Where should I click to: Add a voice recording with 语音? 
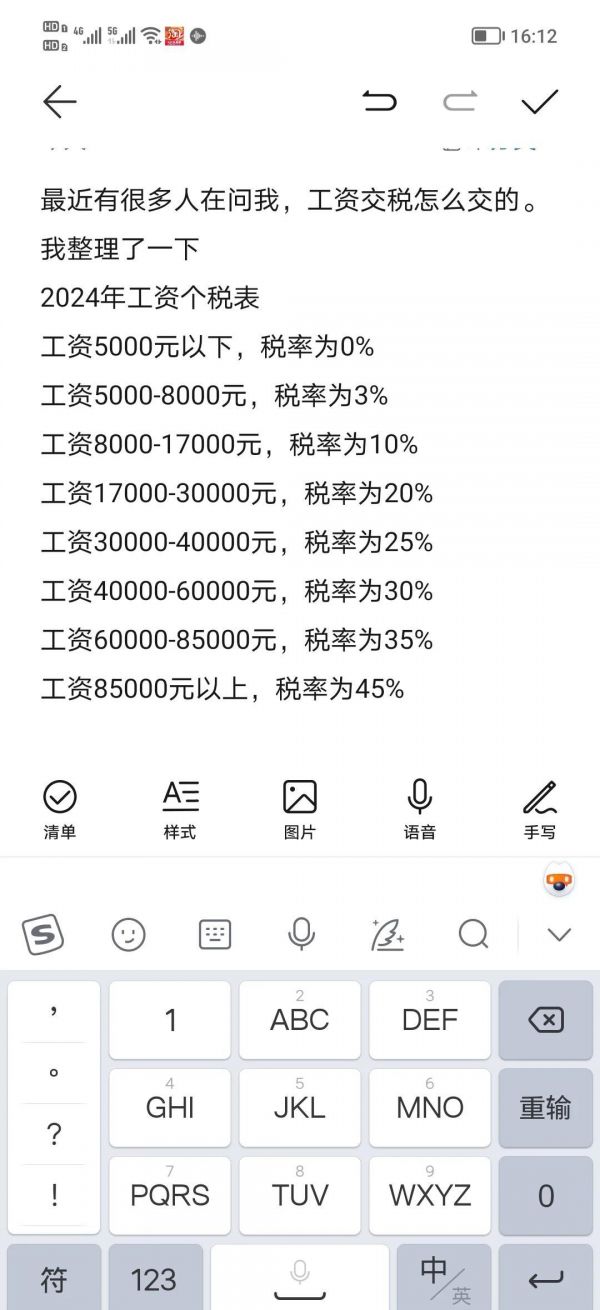point(420,809)
